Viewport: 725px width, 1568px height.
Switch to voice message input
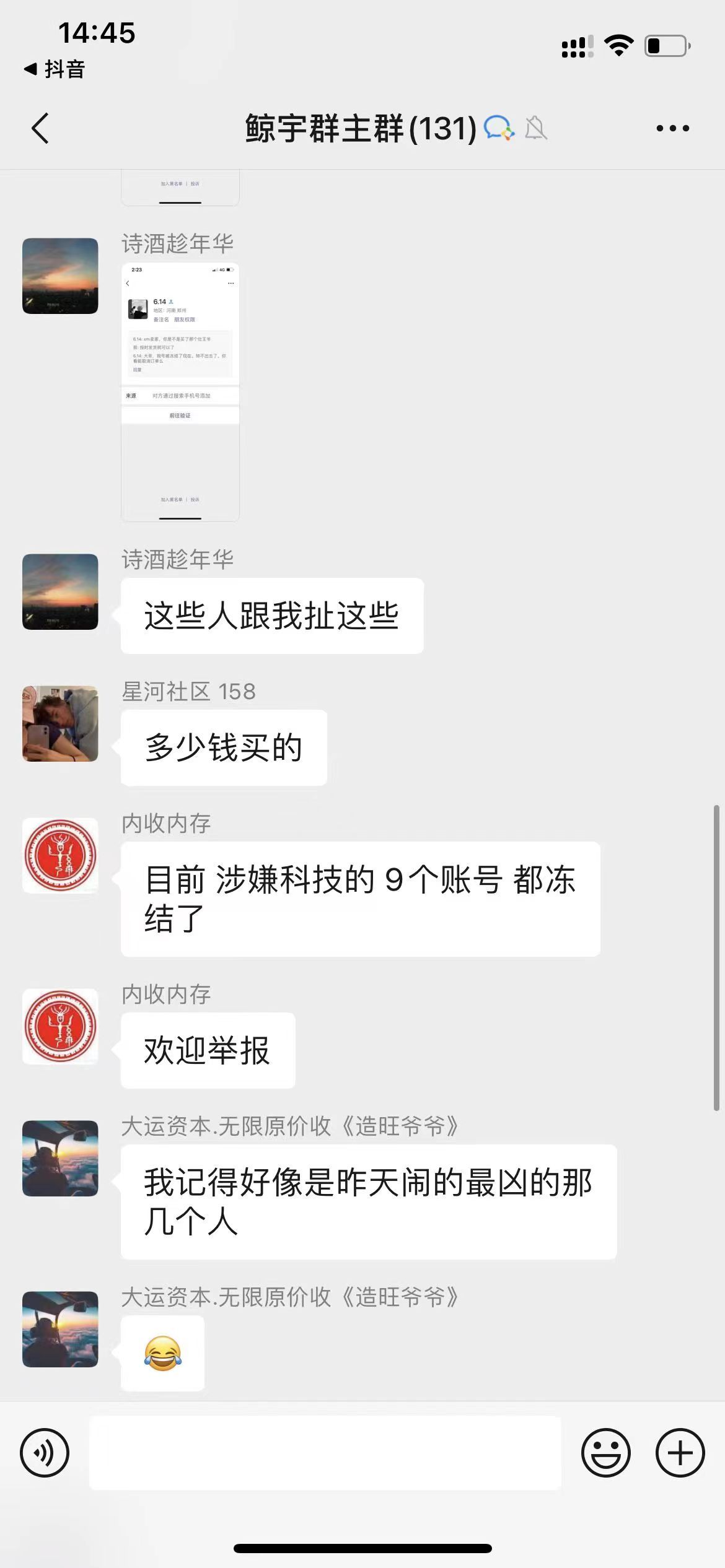[x=45, y=1453]
